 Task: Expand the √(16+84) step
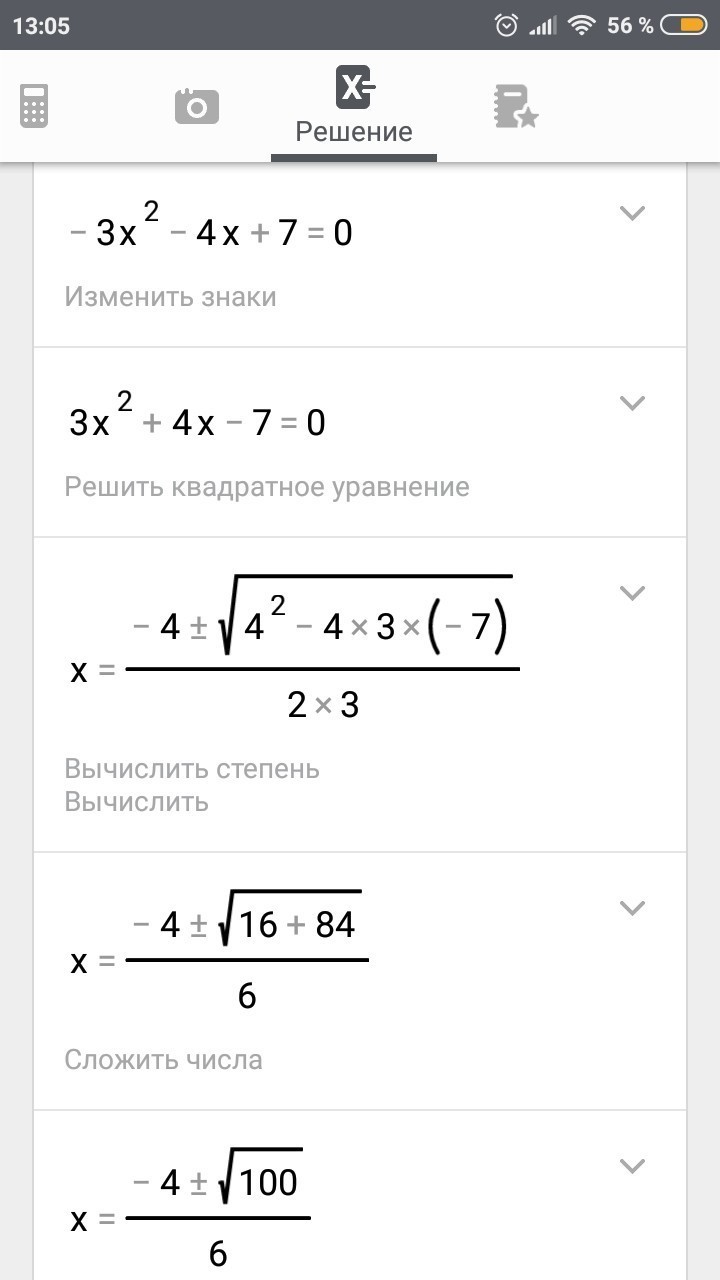[x=632, y=907]
